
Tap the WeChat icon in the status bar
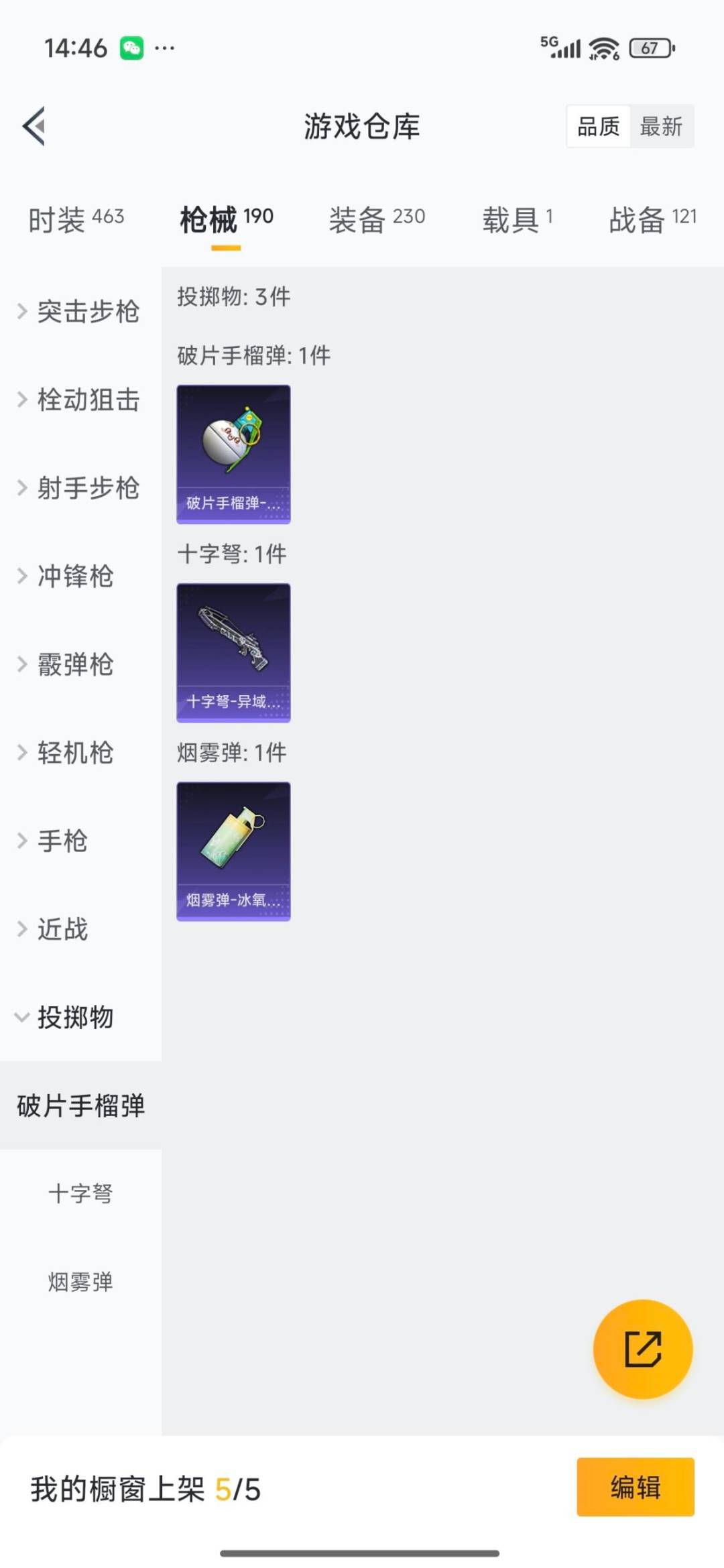(131, 48)
